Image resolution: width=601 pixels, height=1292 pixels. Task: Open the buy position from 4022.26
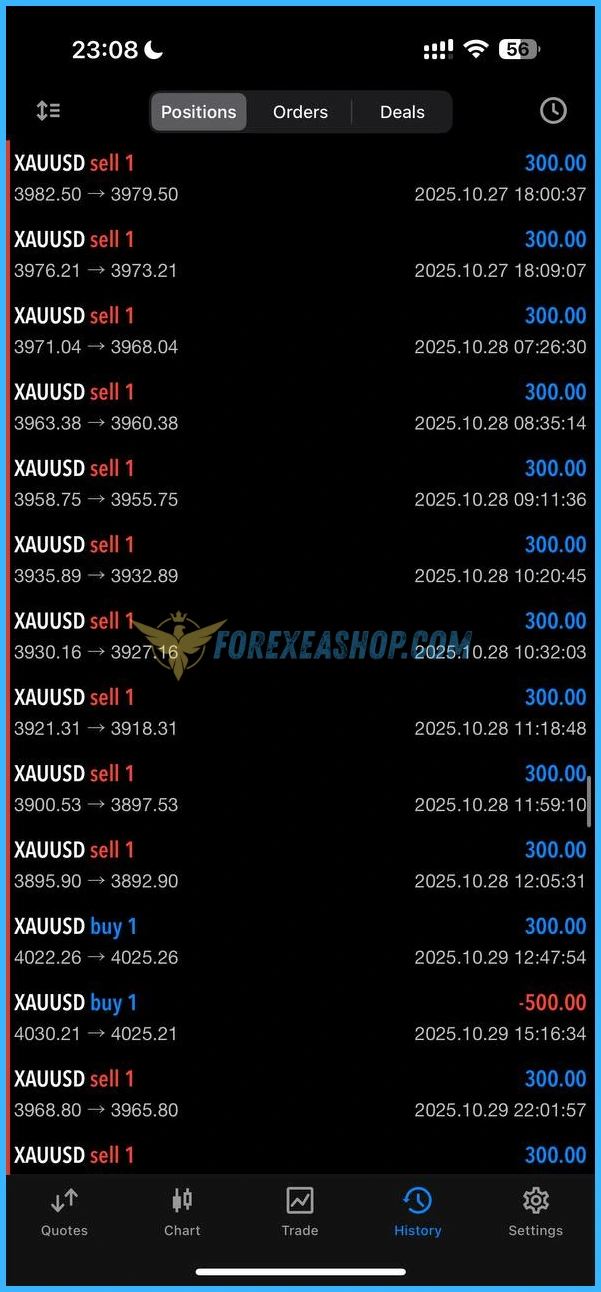coord(300,942)
